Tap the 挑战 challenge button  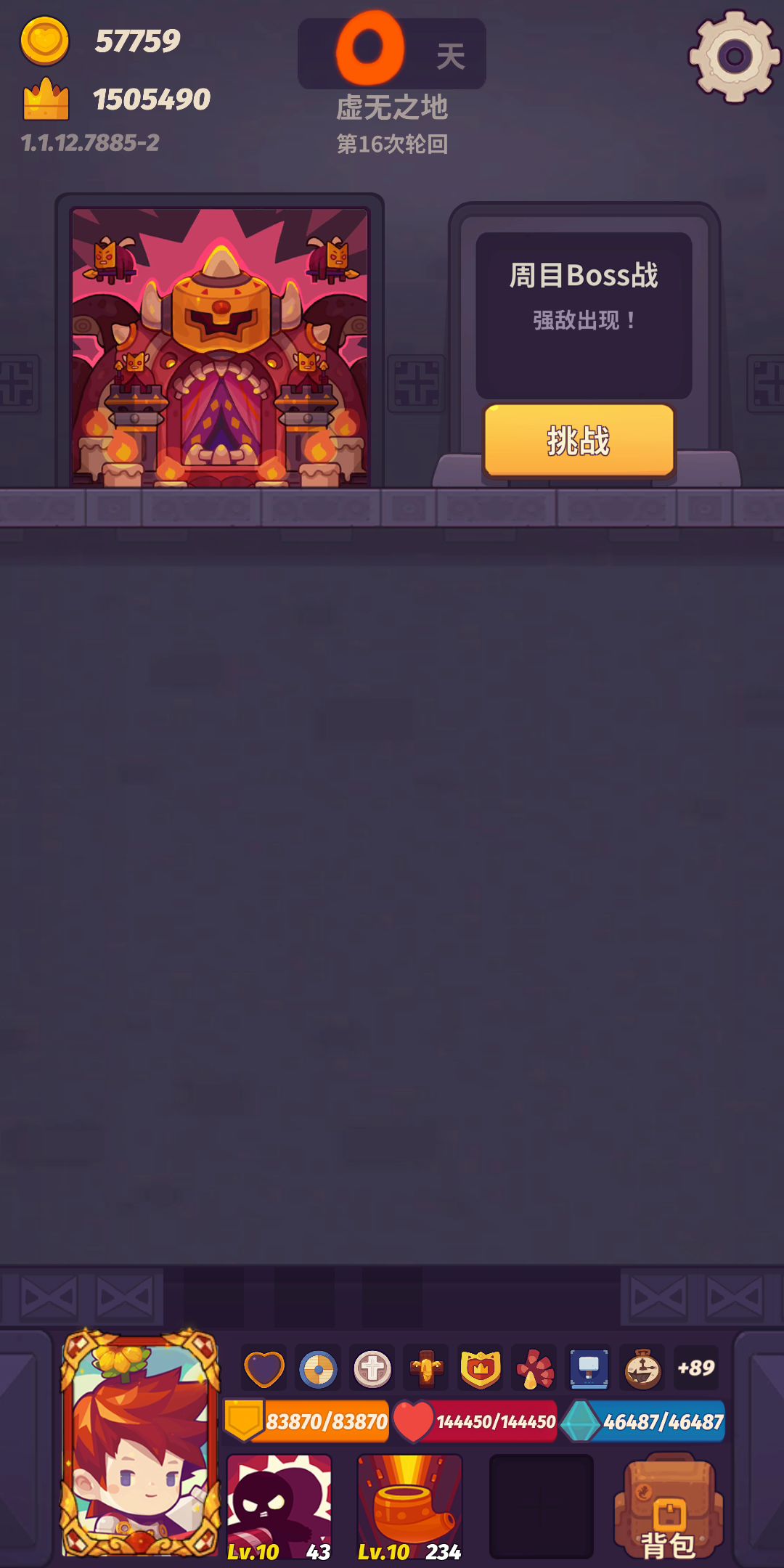pyautogui.click(x=579, y=441)
